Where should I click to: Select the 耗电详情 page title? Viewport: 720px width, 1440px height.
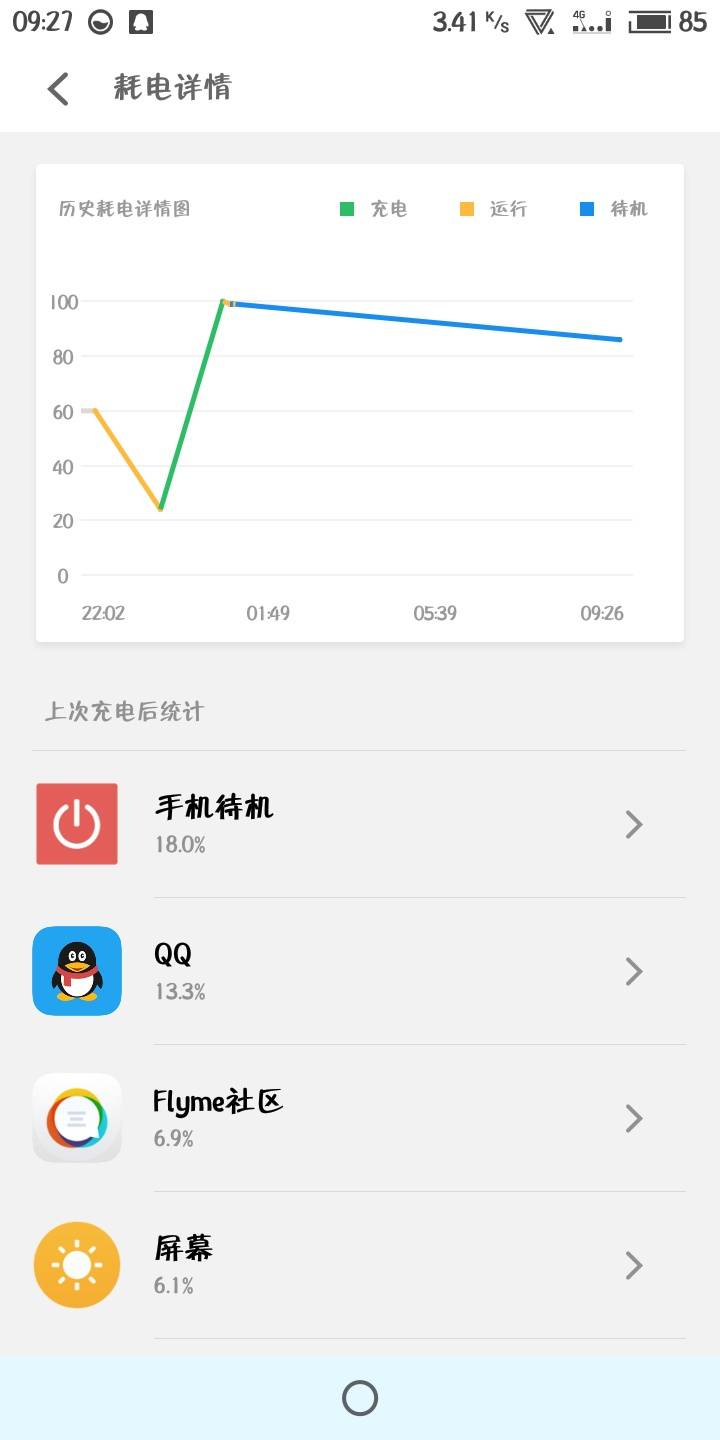click(173, 88)
